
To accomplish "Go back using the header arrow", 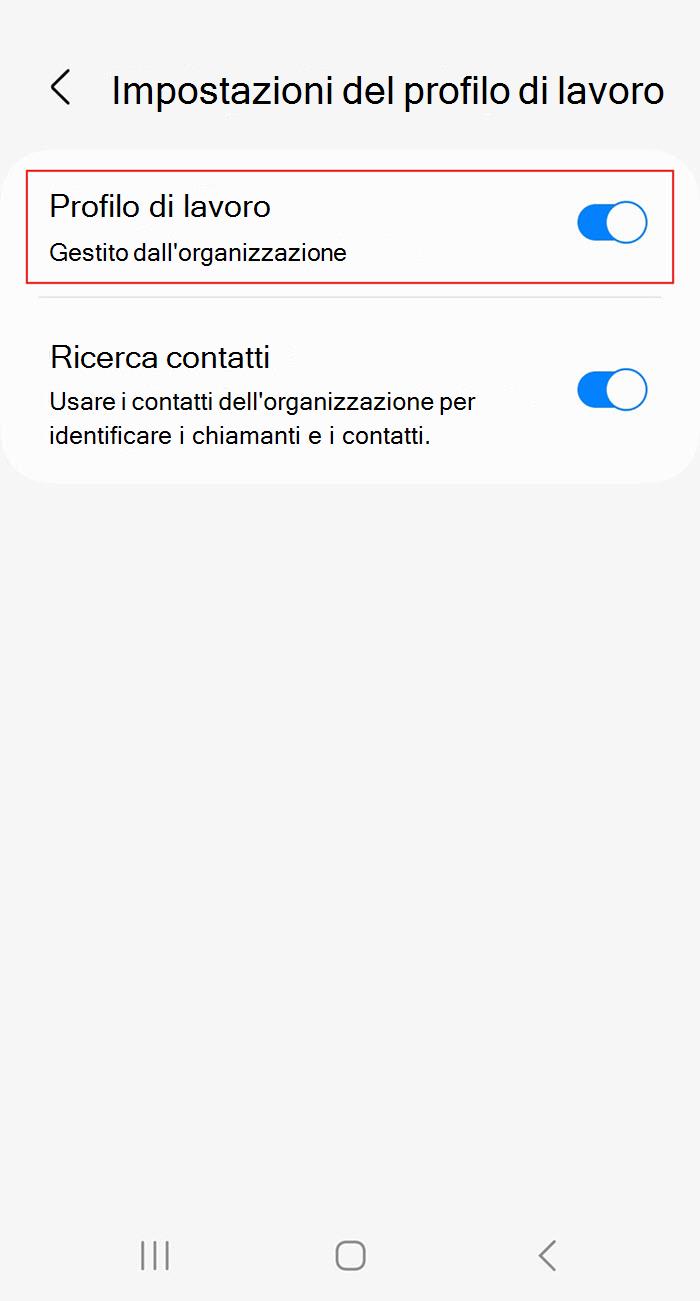I will [x=61, y=88].
